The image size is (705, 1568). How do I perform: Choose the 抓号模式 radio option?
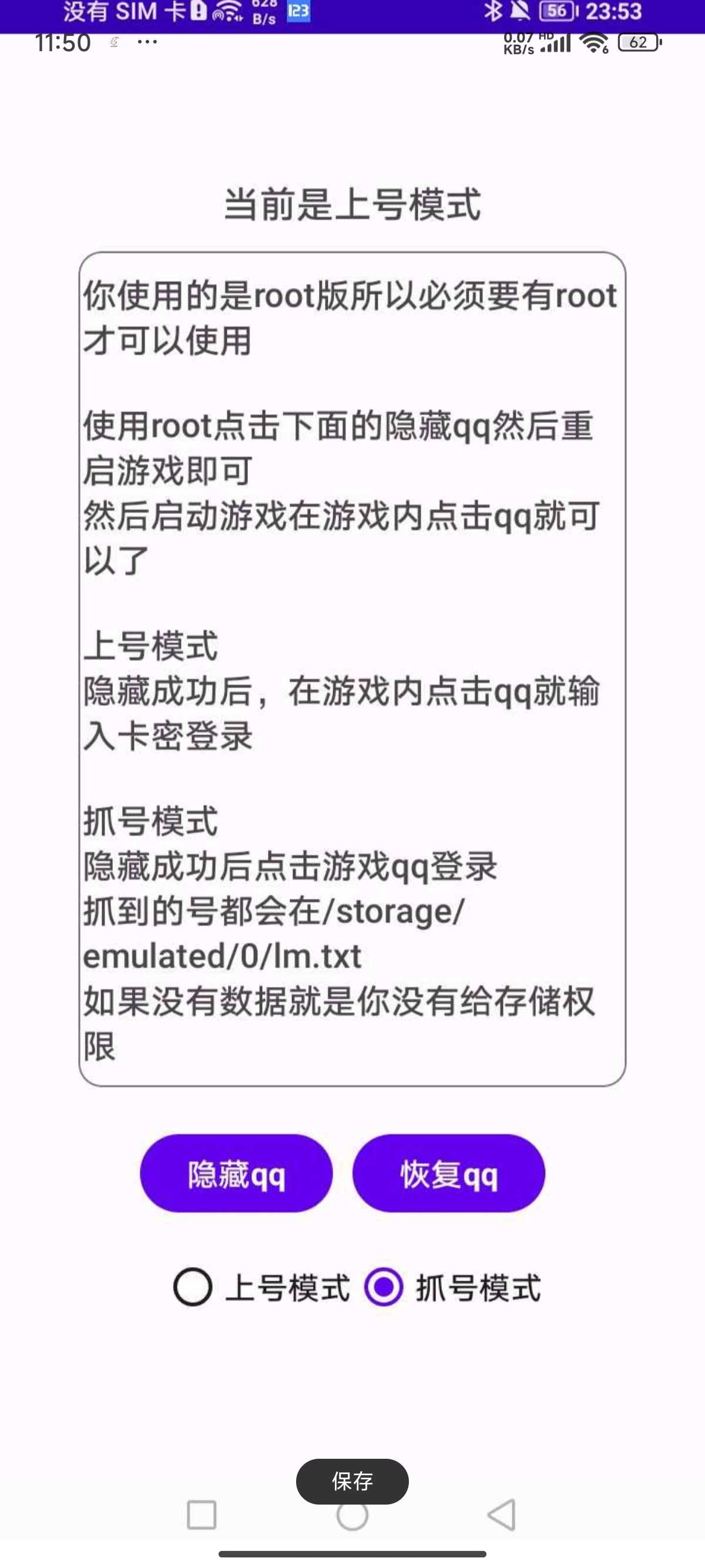(453, 1287)
